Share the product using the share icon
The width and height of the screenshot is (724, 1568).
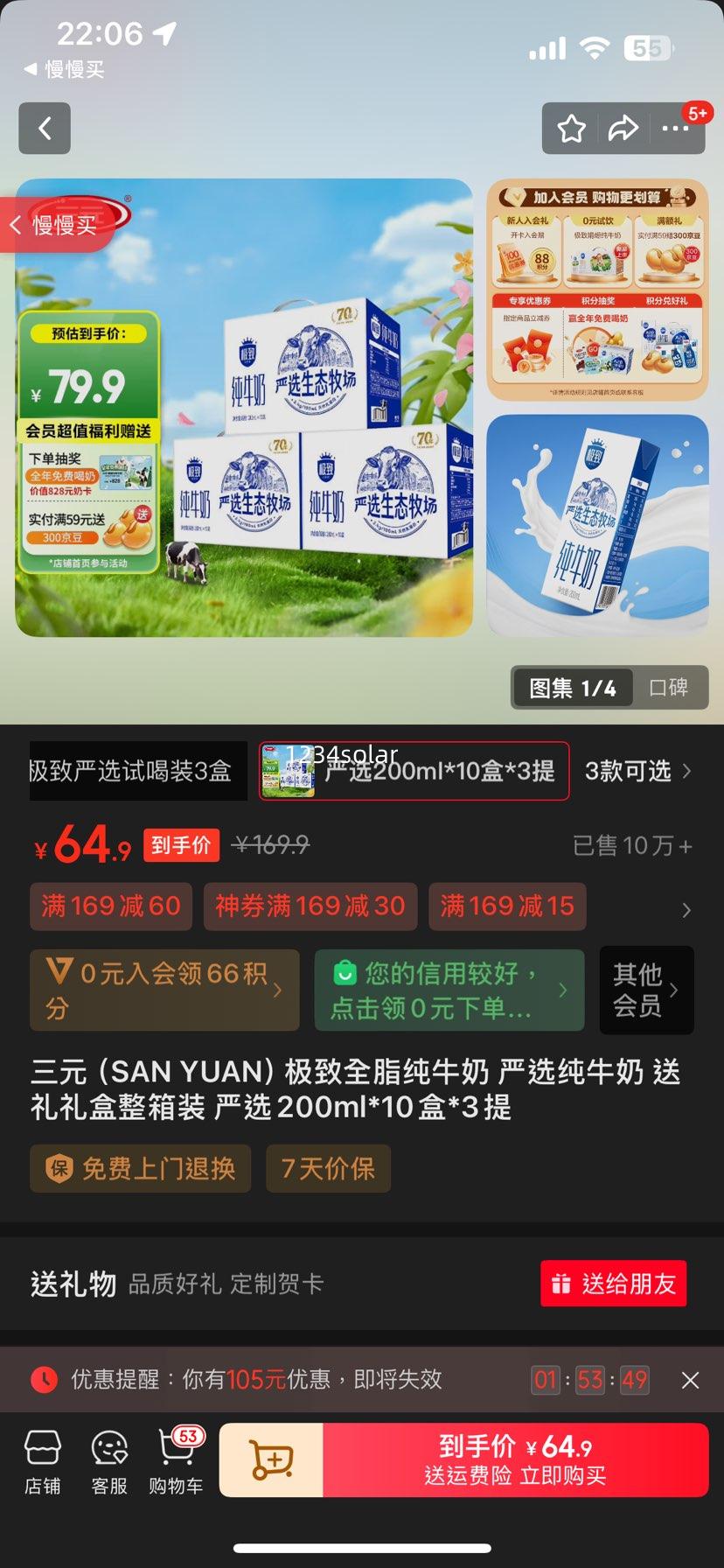(x=624, y=128)
